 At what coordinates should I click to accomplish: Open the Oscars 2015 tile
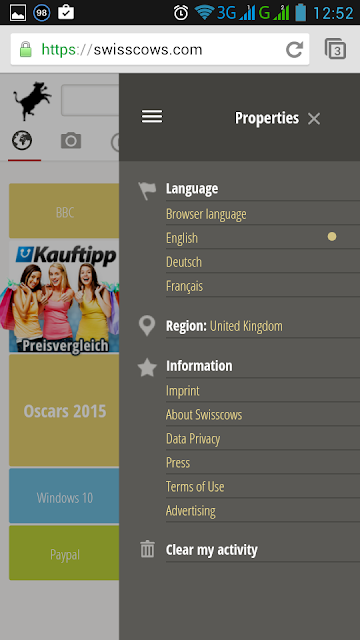pos(64,410)
